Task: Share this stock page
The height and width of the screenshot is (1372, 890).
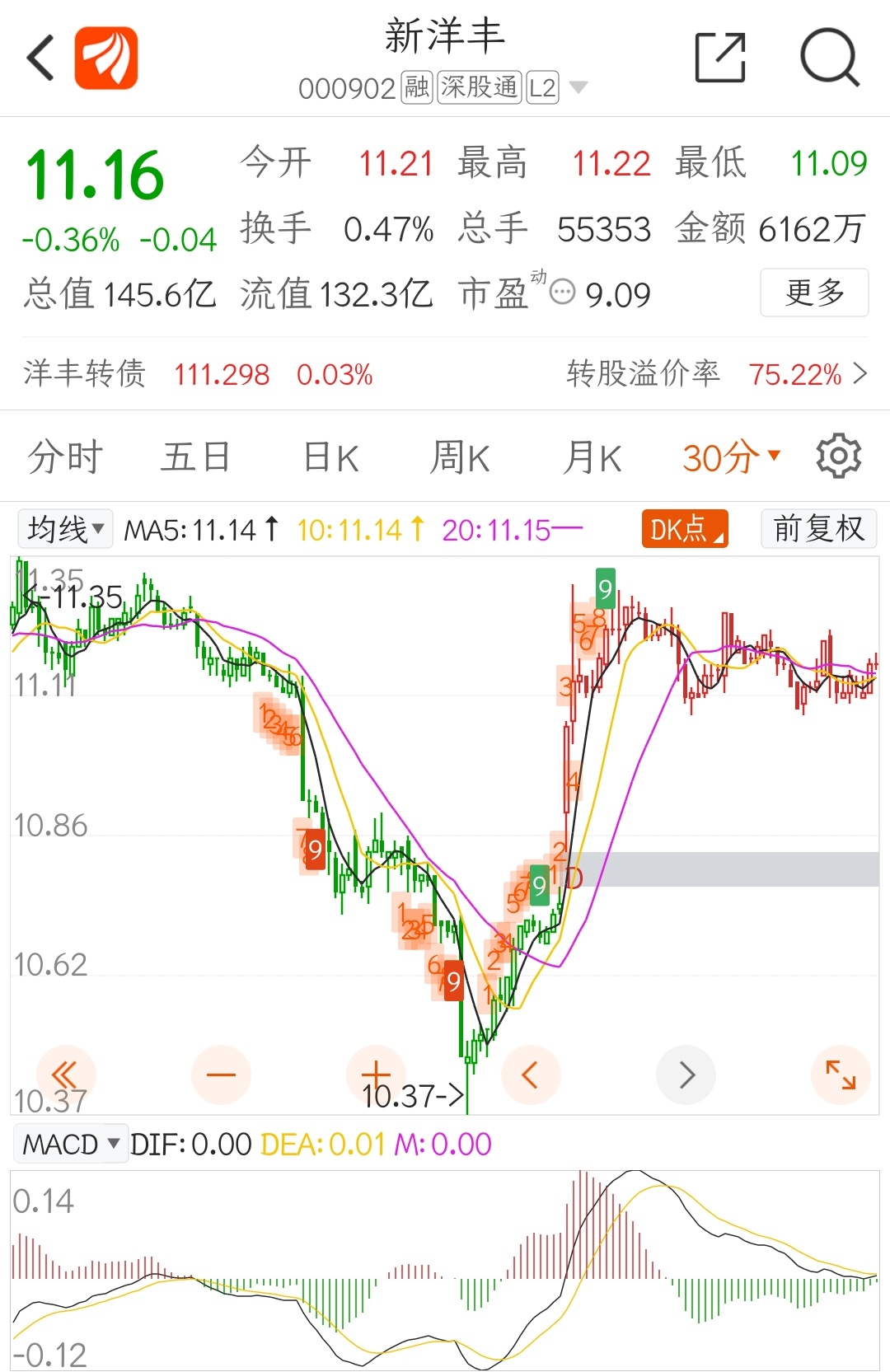Action: tap(720, 58)
